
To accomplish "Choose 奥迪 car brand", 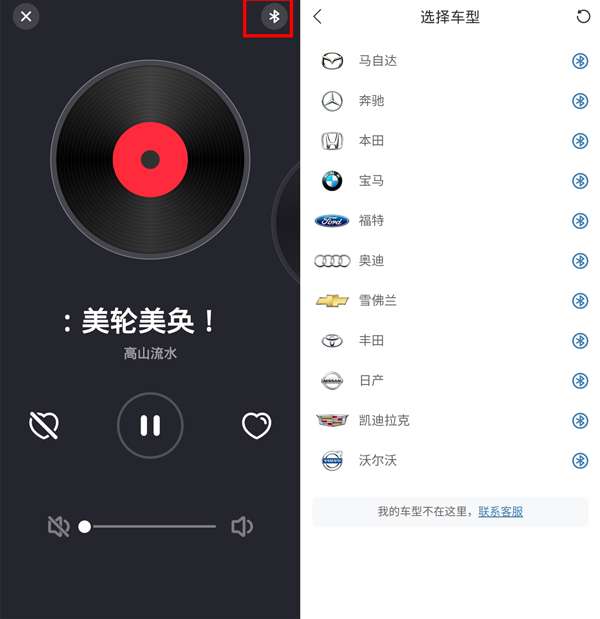I will 371,261.
